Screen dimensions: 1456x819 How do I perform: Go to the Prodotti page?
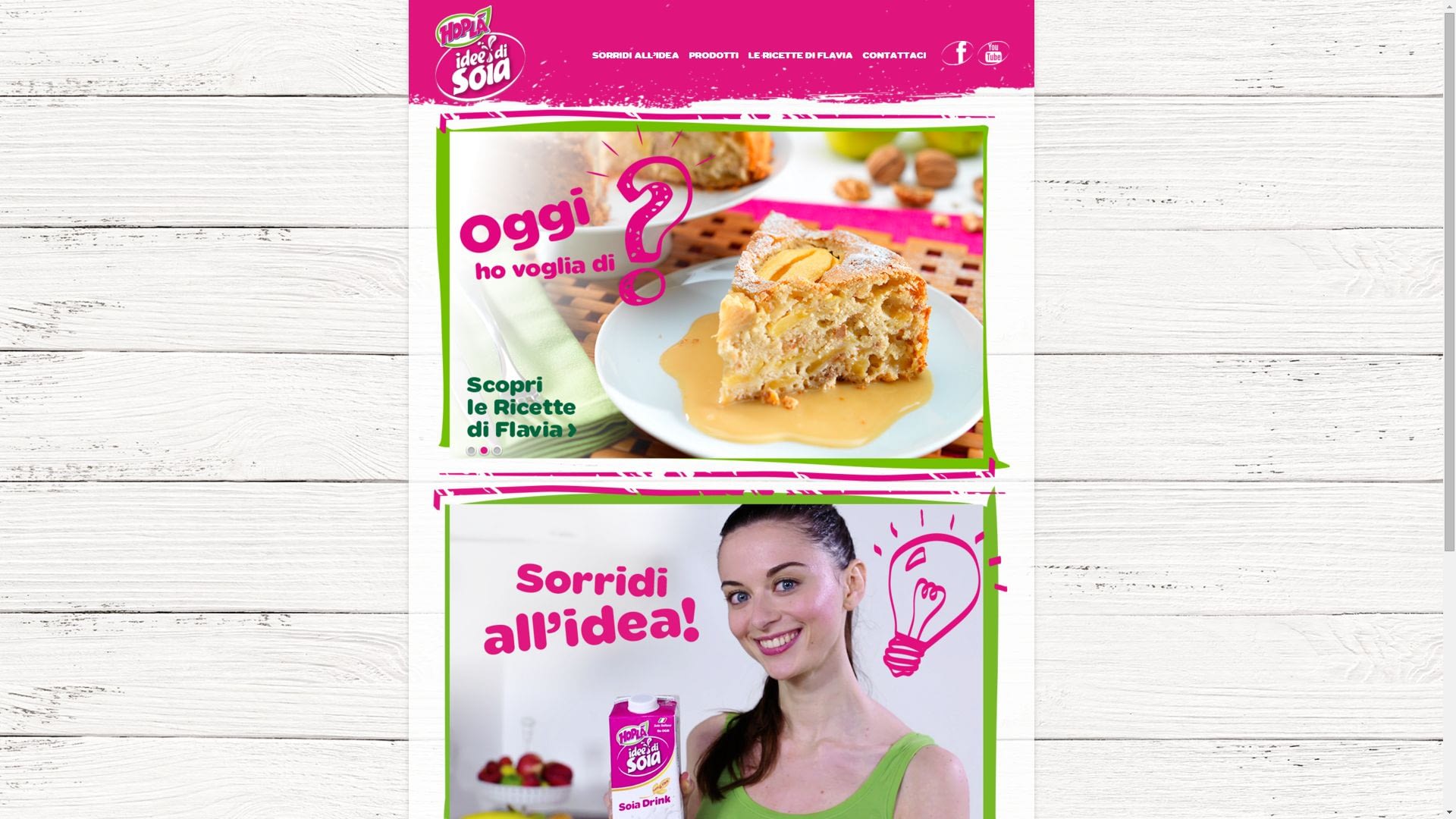[713, 55]
